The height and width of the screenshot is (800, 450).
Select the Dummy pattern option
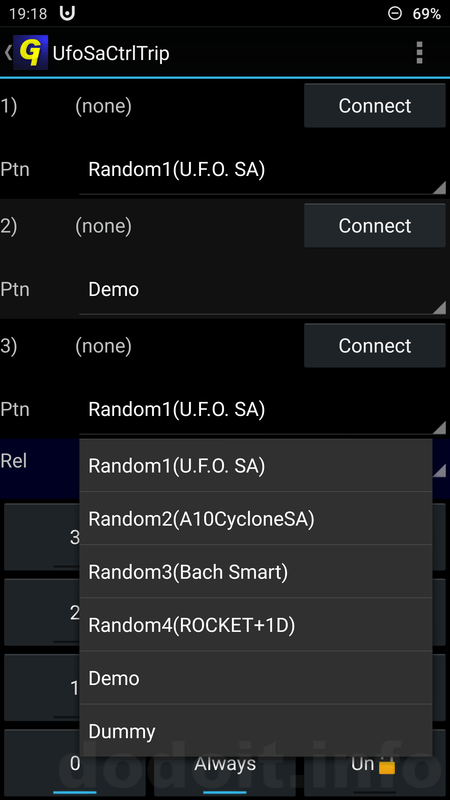(256, 731)
